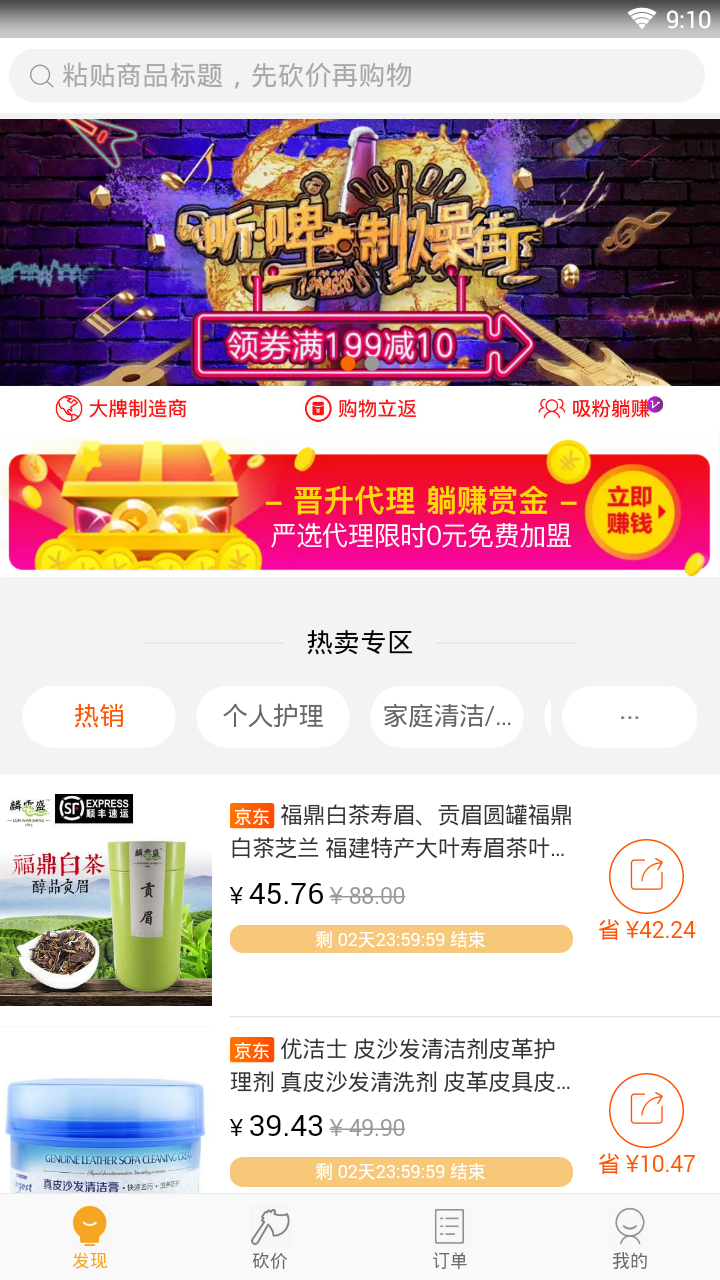Viewport: 720px width, 1280px height.
Task: Switch to the 个人护理 category tab
Action: [272, 717]
